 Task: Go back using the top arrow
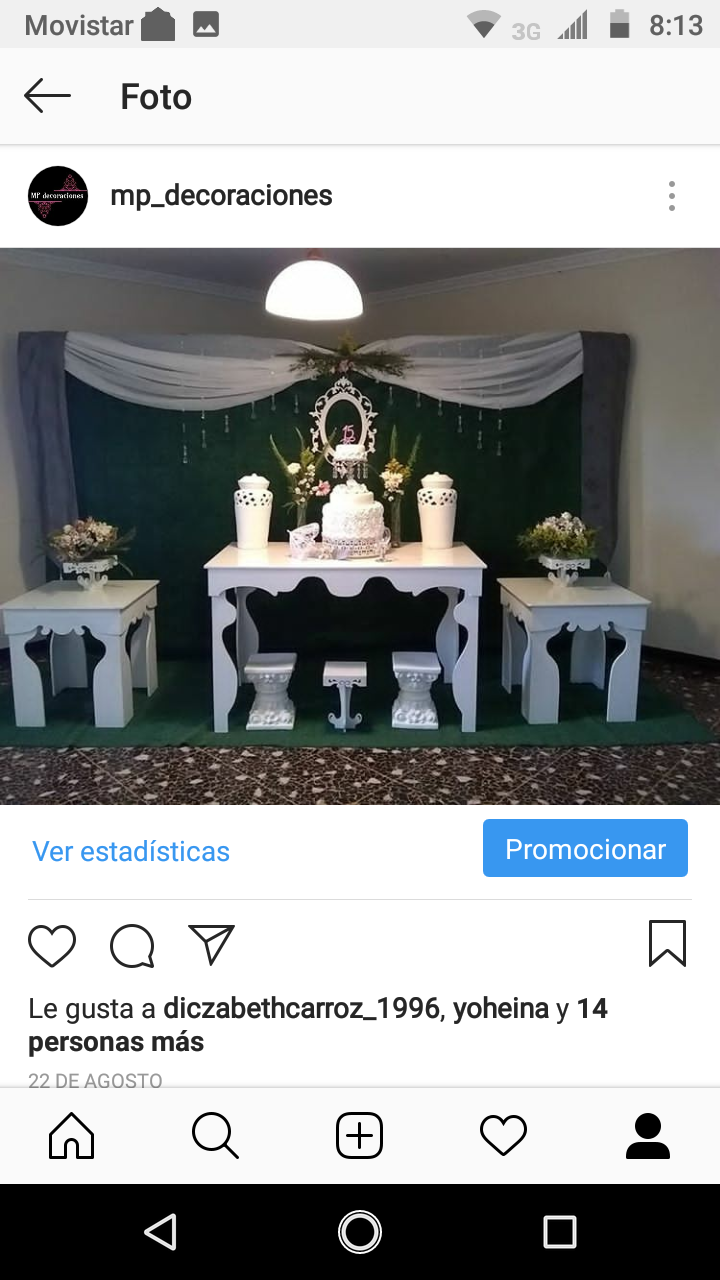coord(47,96)
